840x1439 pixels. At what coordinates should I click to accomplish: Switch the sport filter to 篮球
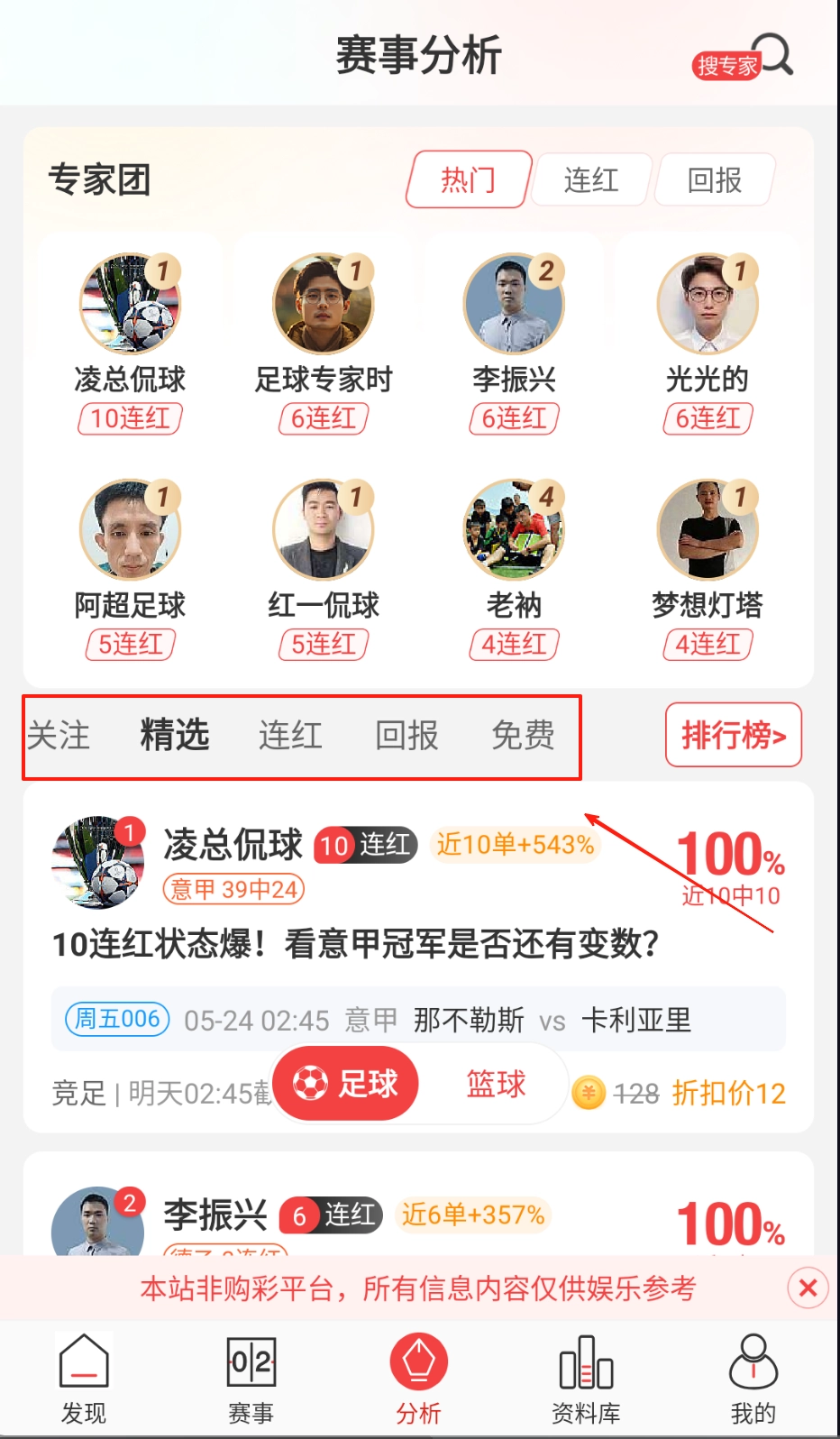[x=495, y=1084]
